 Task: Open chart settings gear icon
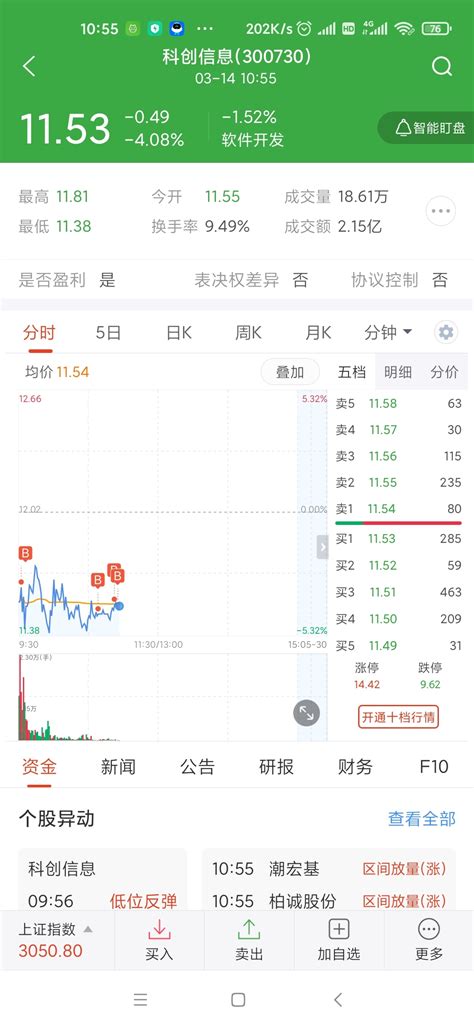446,333
